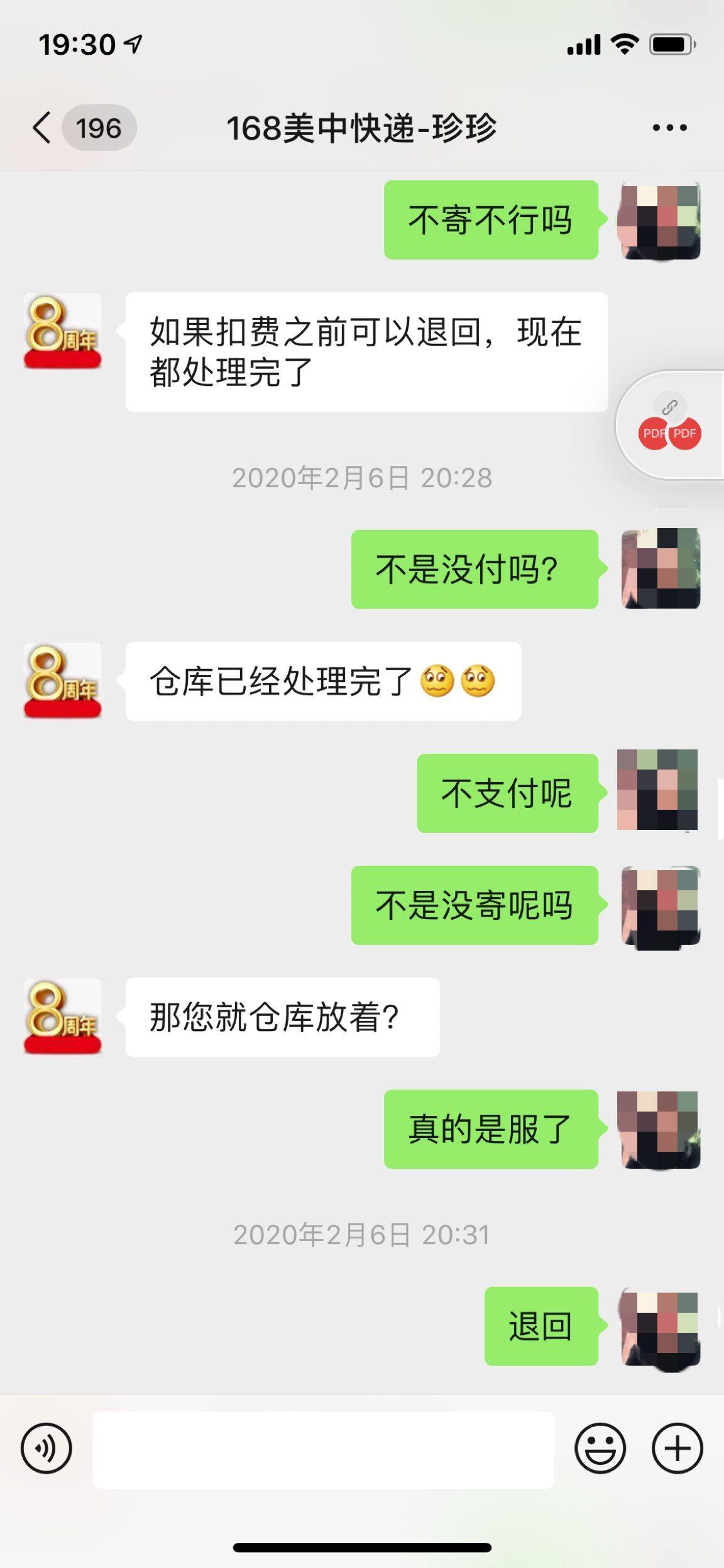
Task: Tap the chat title 168美中快递-珍珍
Action: (362, 128)
